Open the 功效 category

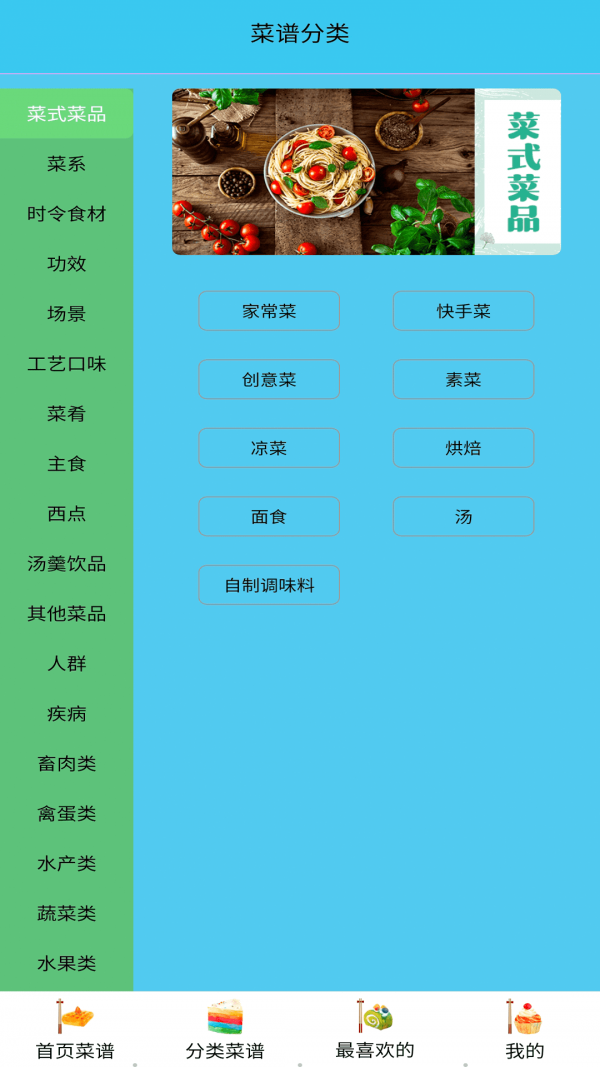coord(67,264)
